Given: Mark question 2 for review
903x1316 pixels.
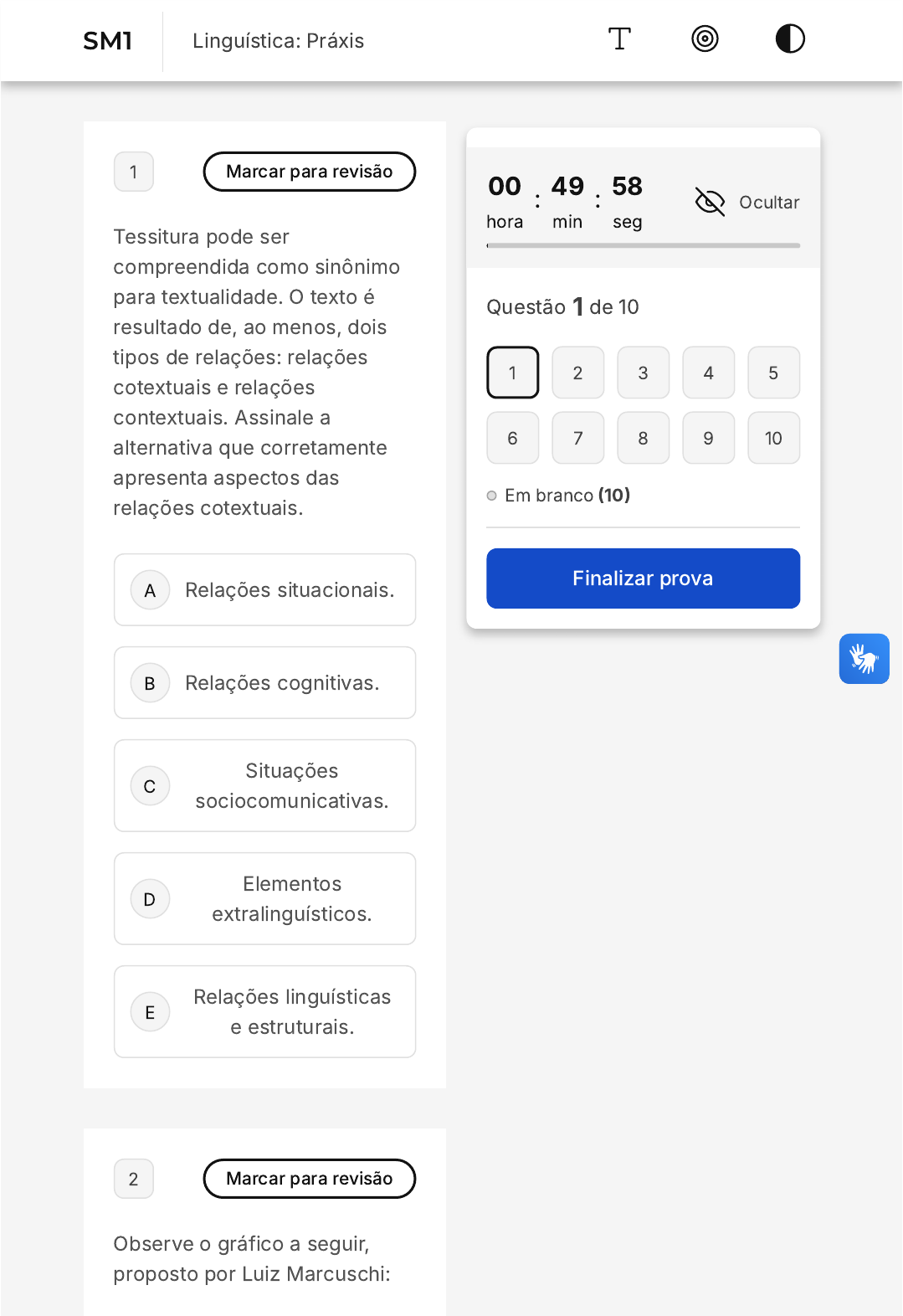Looking at the screenshot, I should click(x=309, y=1179).
